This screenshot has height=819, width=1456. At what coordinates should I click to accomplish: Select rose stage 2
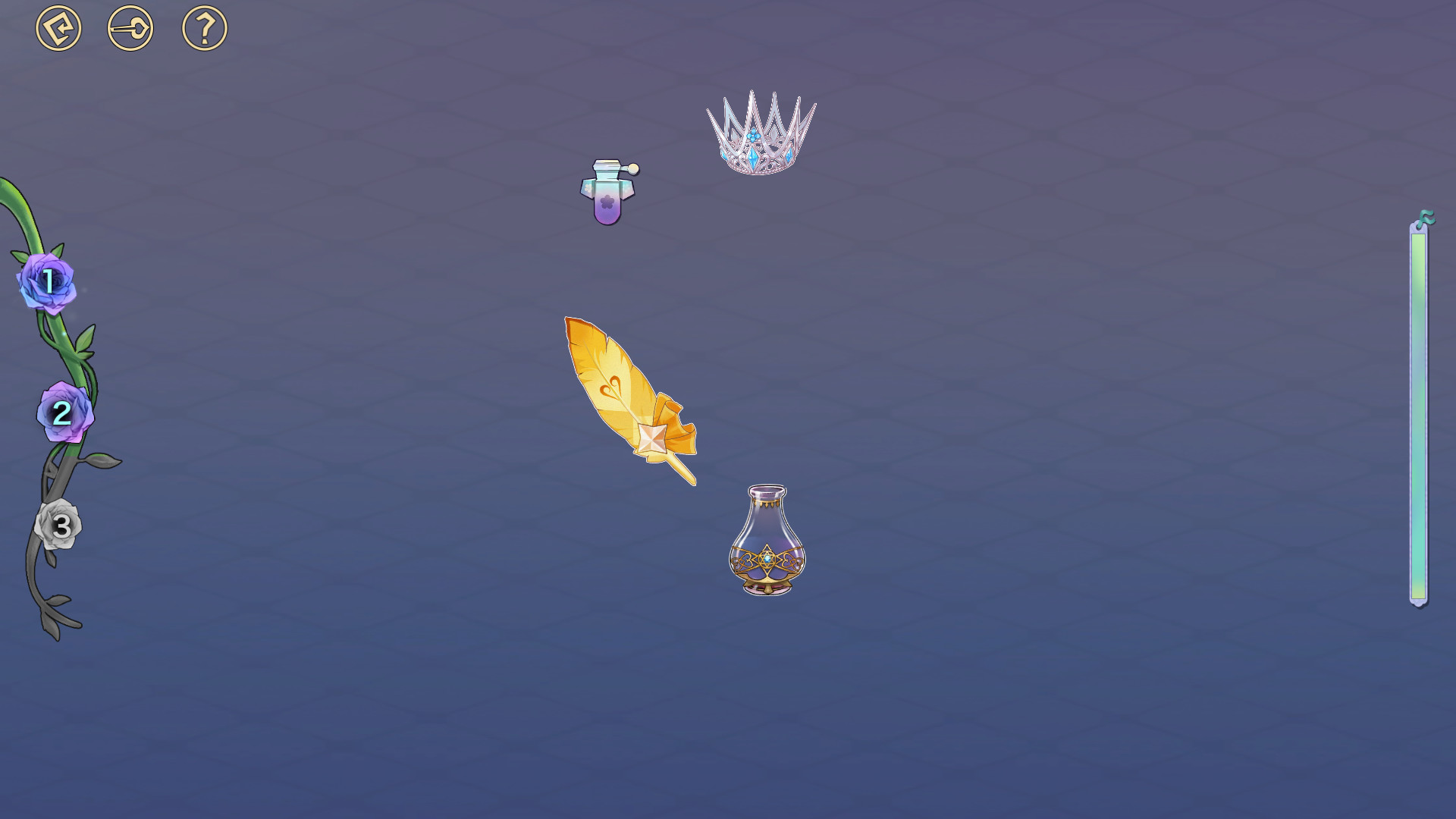(x=64, y=413)
